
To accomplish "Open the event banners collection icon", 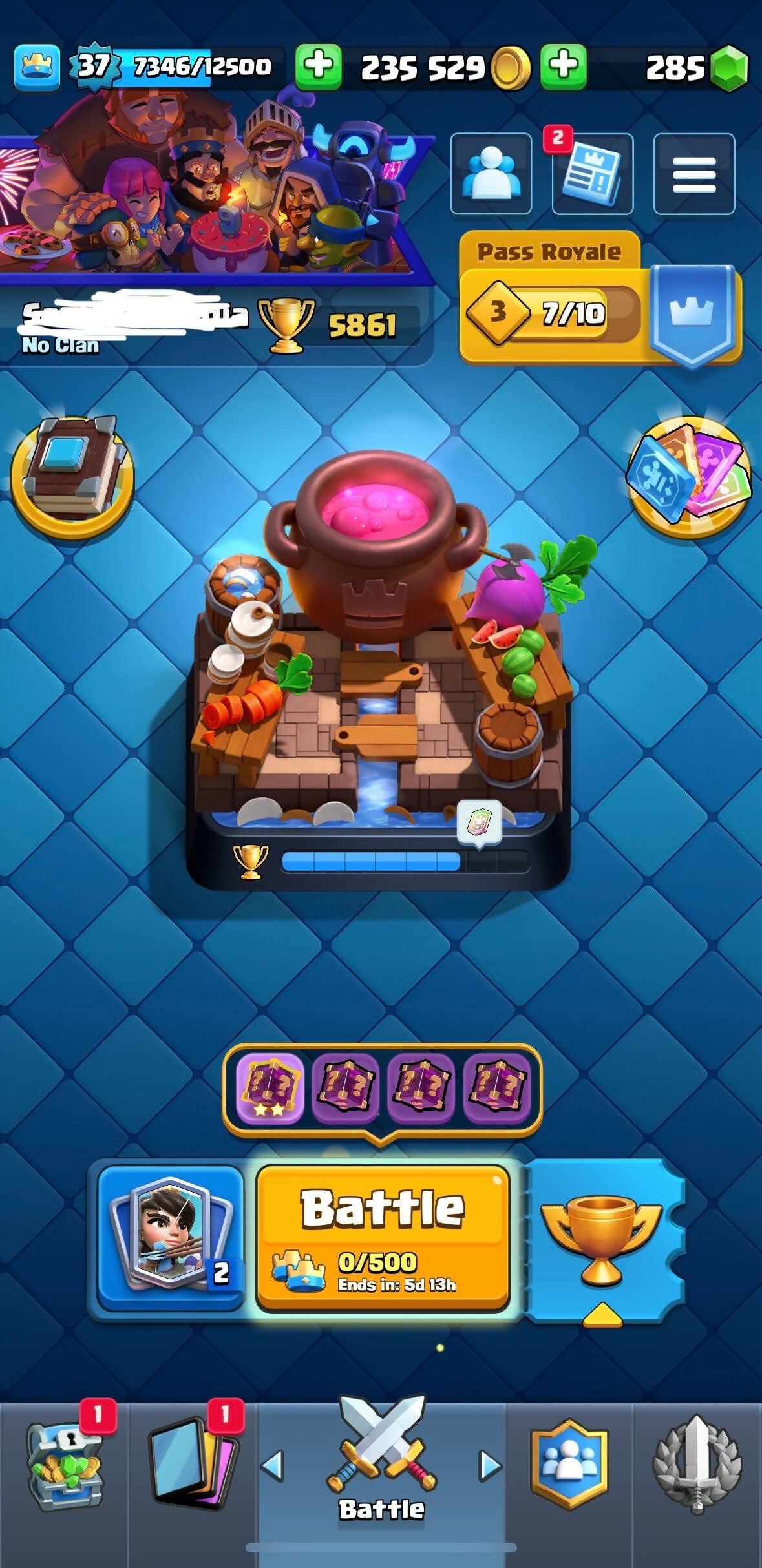I will click(690, 477).
